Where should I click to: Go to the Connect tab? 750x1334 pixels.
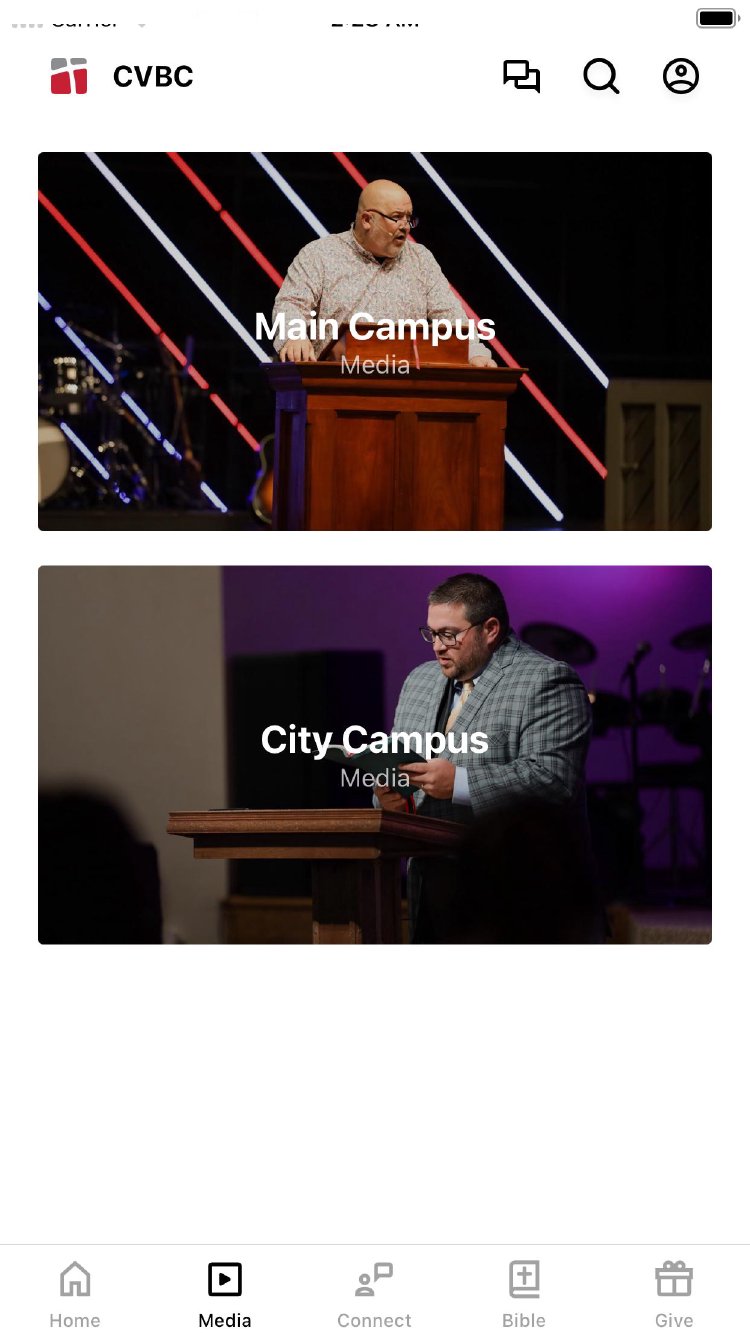pos(374,1293)
